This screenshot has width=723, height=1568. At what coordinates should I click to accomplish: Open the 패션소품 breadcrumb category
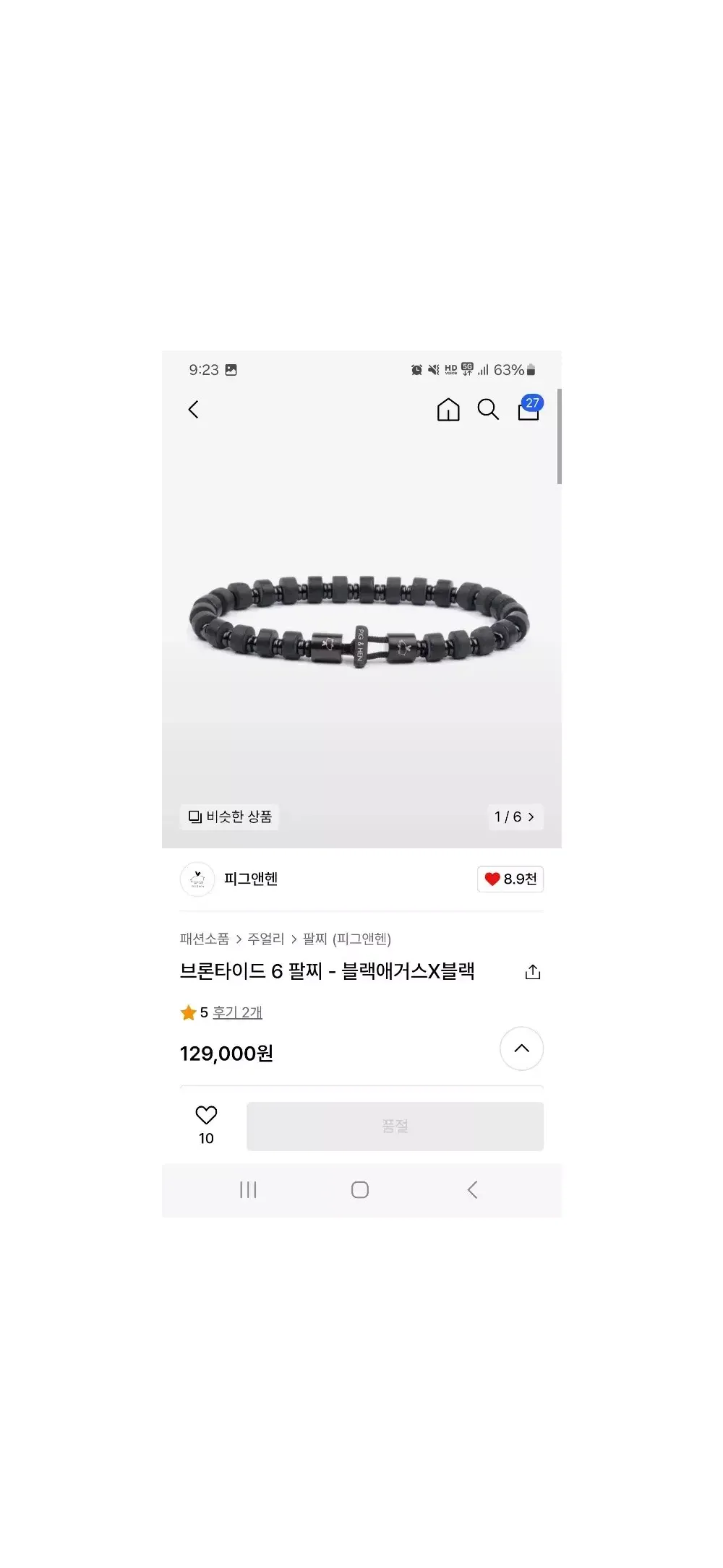coord(204,939)
